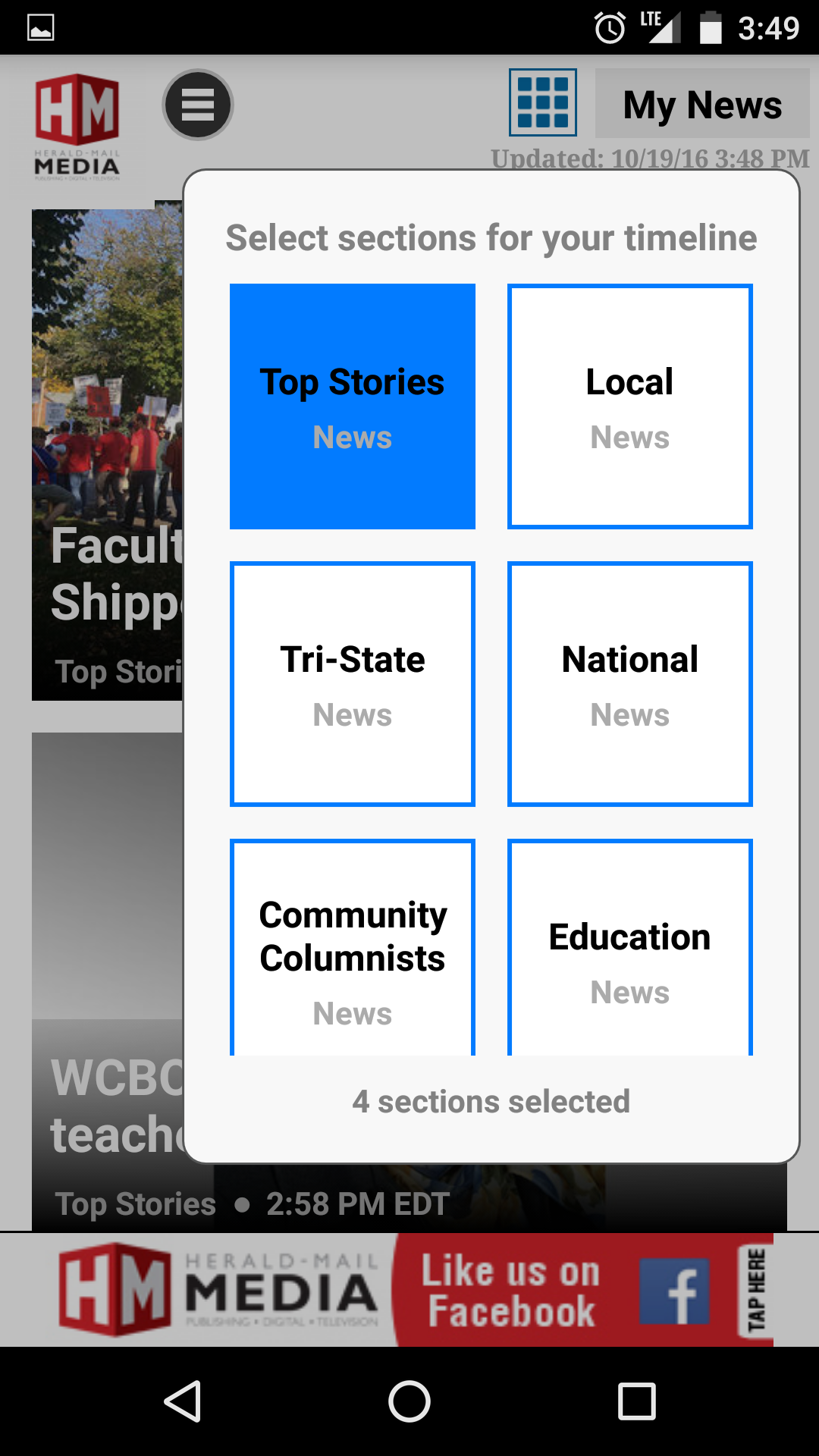Tap 'Like us on Facebook' banner
The image size is (819, 1456).
pyautogui.click(x=508, y=1287)
